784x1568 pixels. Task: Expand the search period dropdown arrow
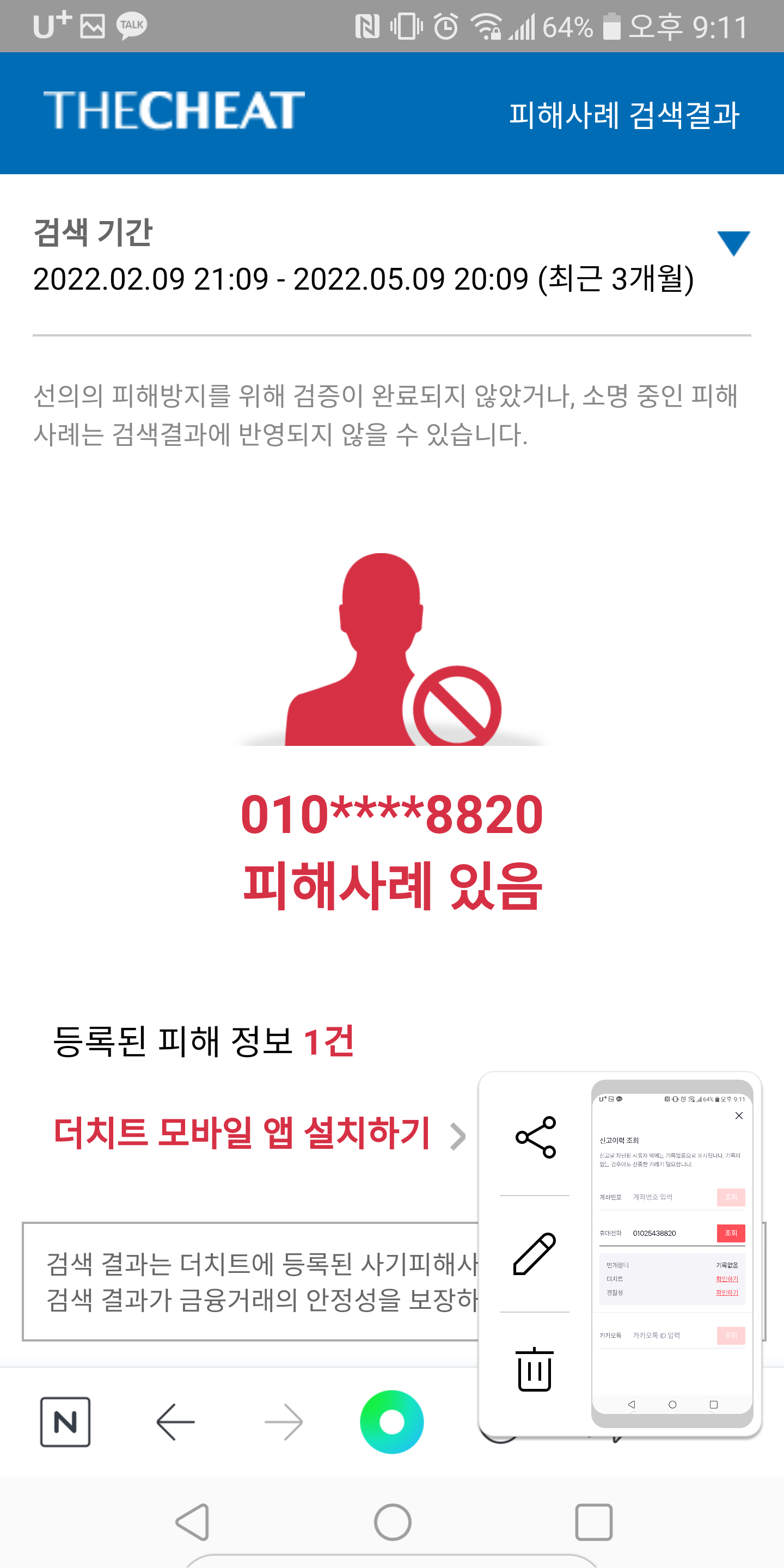click(x=733, y=243)
